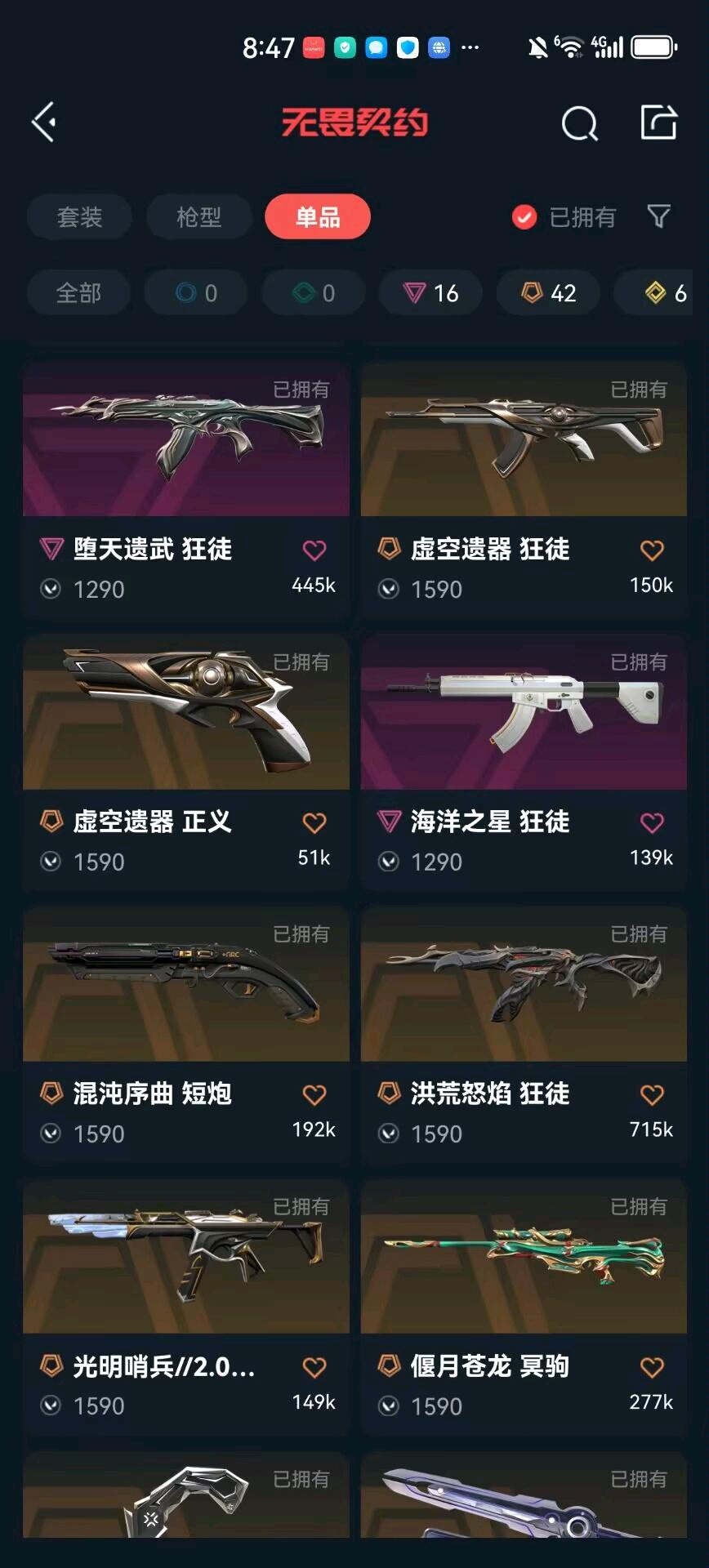The width and height of the screenshot is (709, 1568).
Task: Like the 虚空遗器 狂徒 skin
Action: 652,550
